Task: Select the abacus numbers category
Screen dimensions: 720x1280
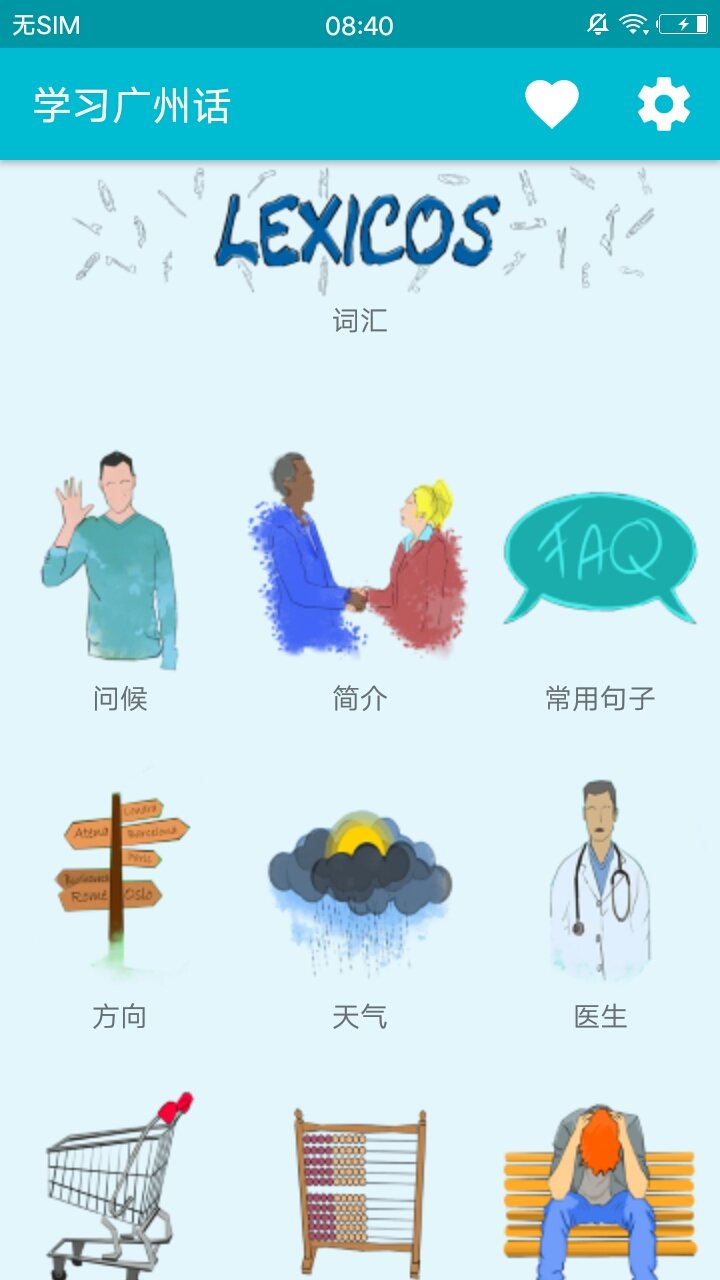Action: (x=358, y=1190)
